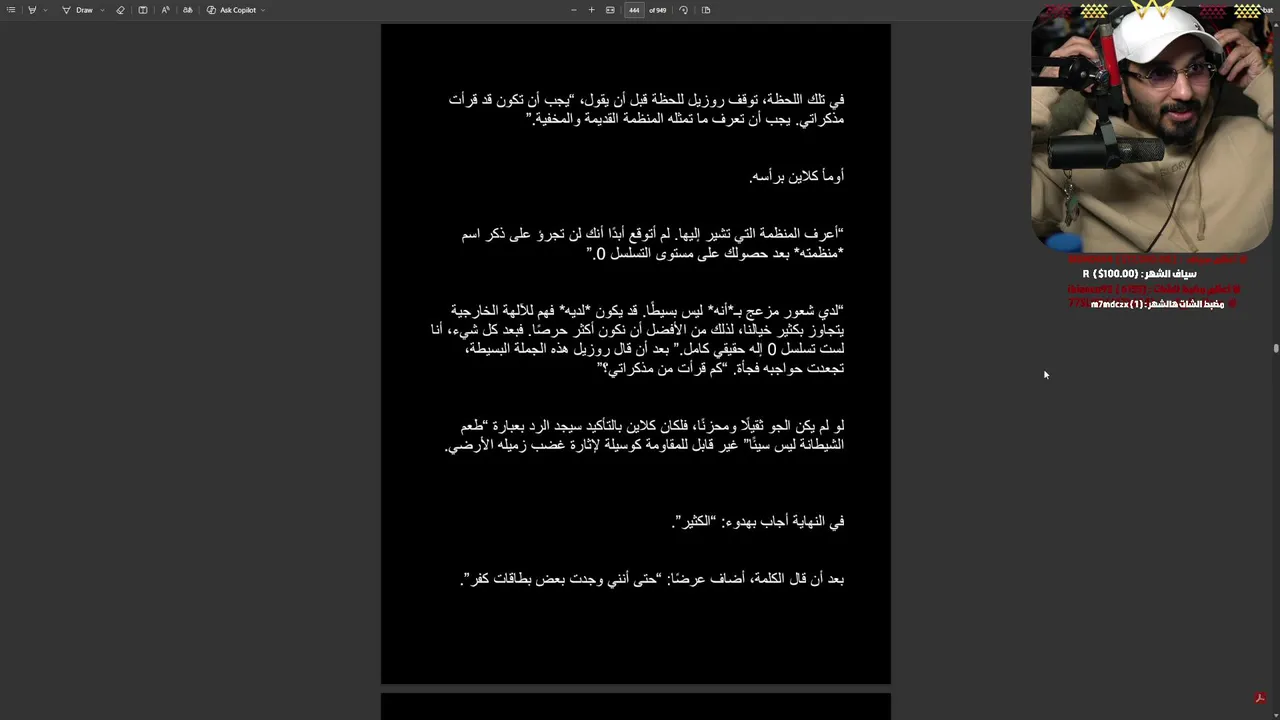This screenshot has height=720, width=1280.
Task: Expand the Draw tool options arrow
Action: 102,10
